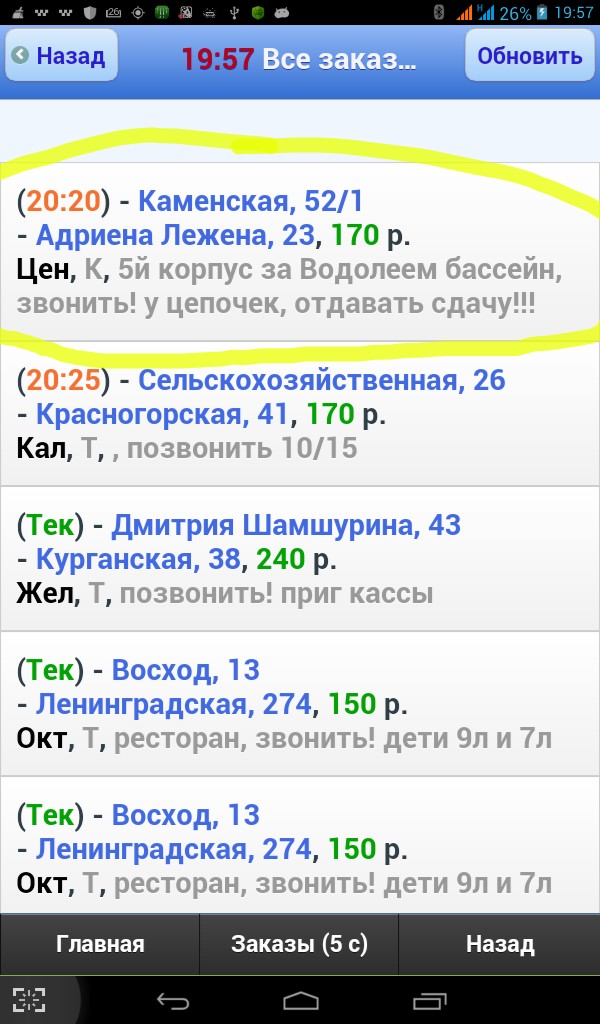
Task: Tap the system home button
Action: (300, 1000)
